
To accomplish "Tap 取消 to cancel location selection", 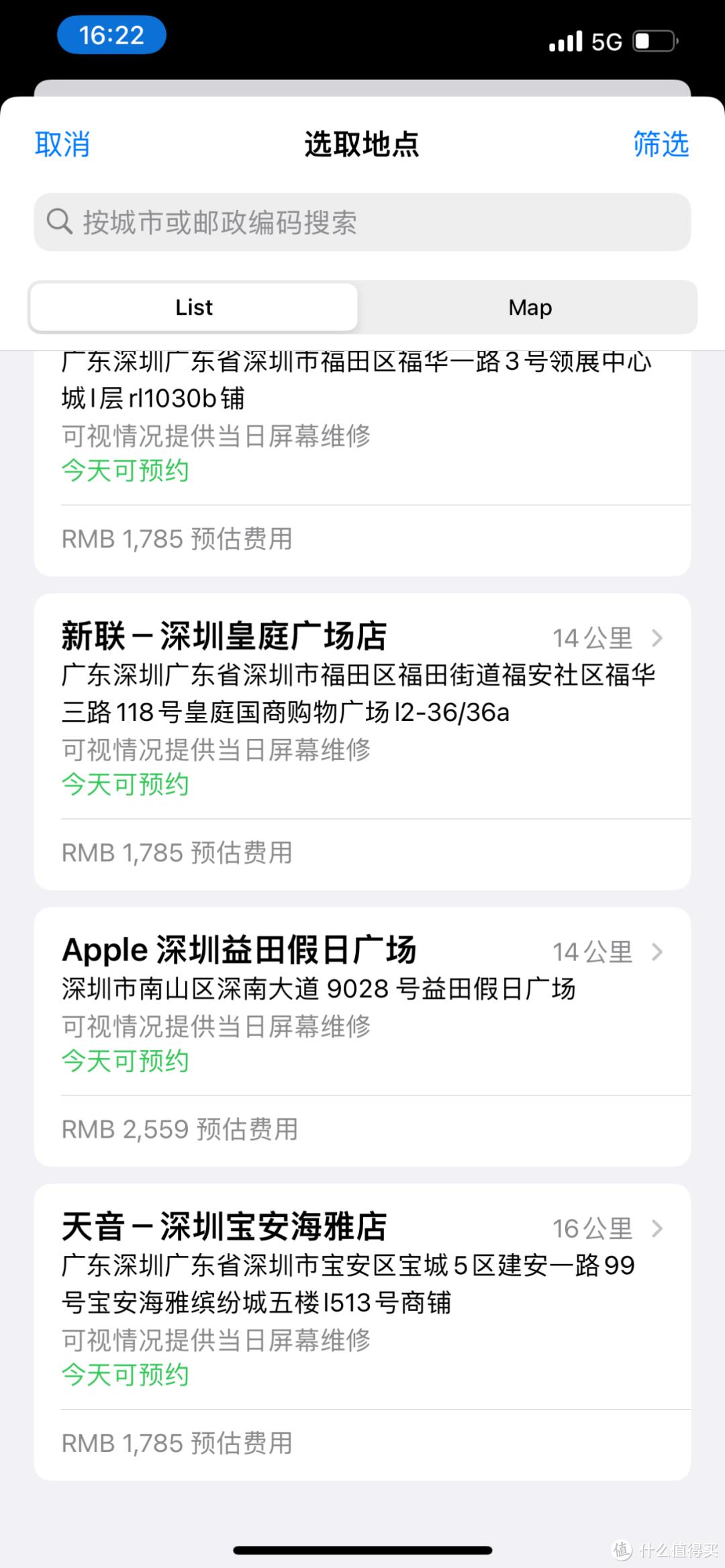I will [61, 144].
